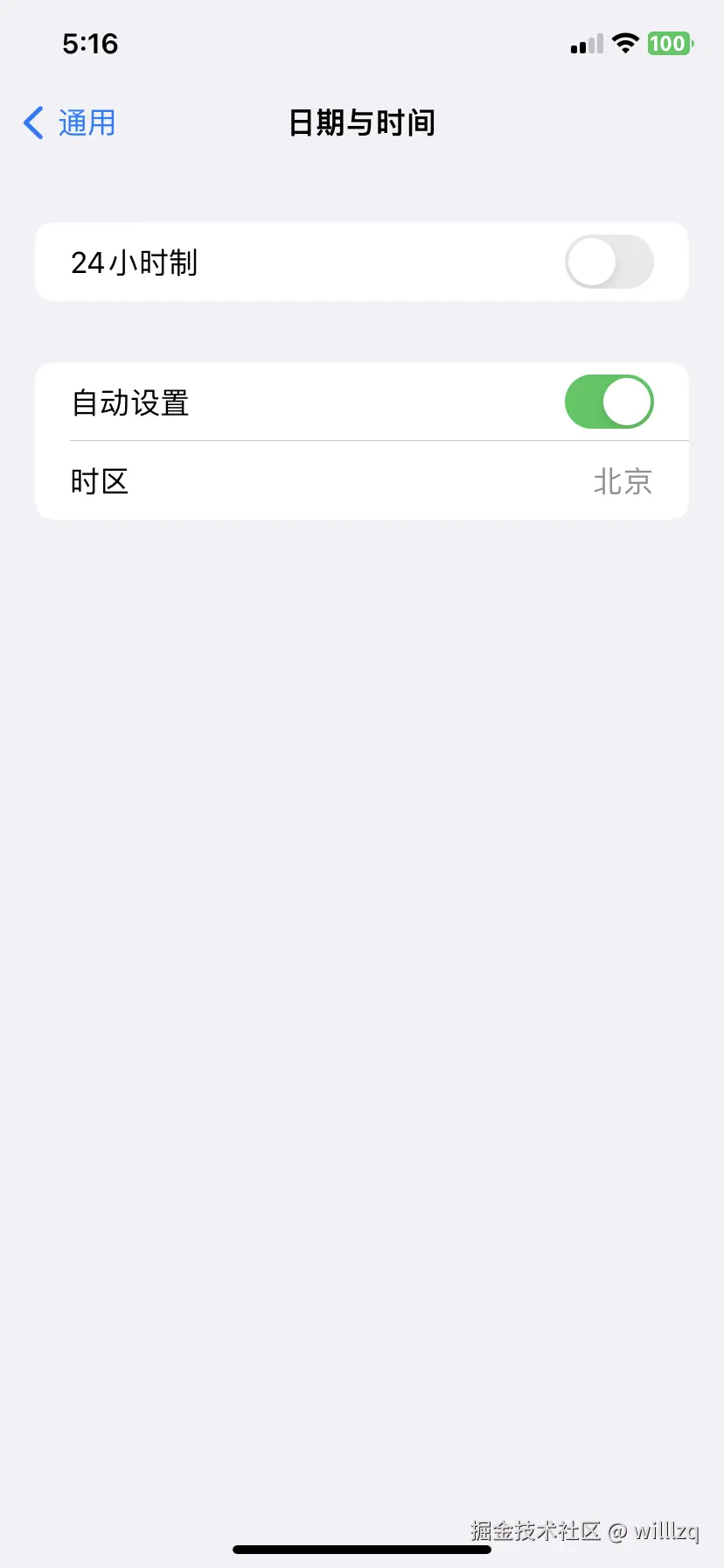
Task: Tap the 自动设置 row label
Action: 129,402
